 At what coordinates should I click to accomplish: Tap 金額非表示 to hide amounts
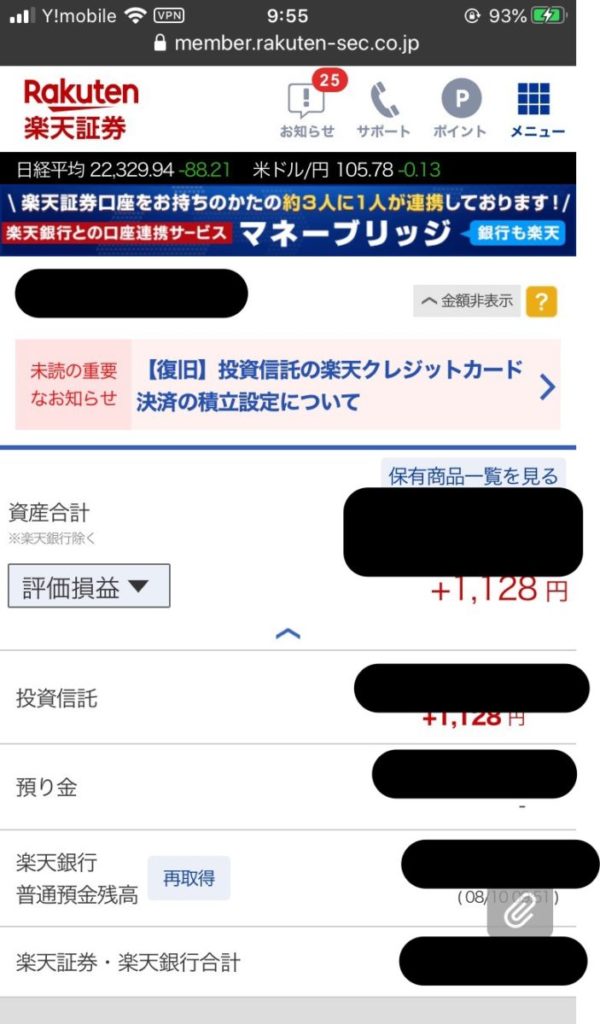[x=467, y=300]
